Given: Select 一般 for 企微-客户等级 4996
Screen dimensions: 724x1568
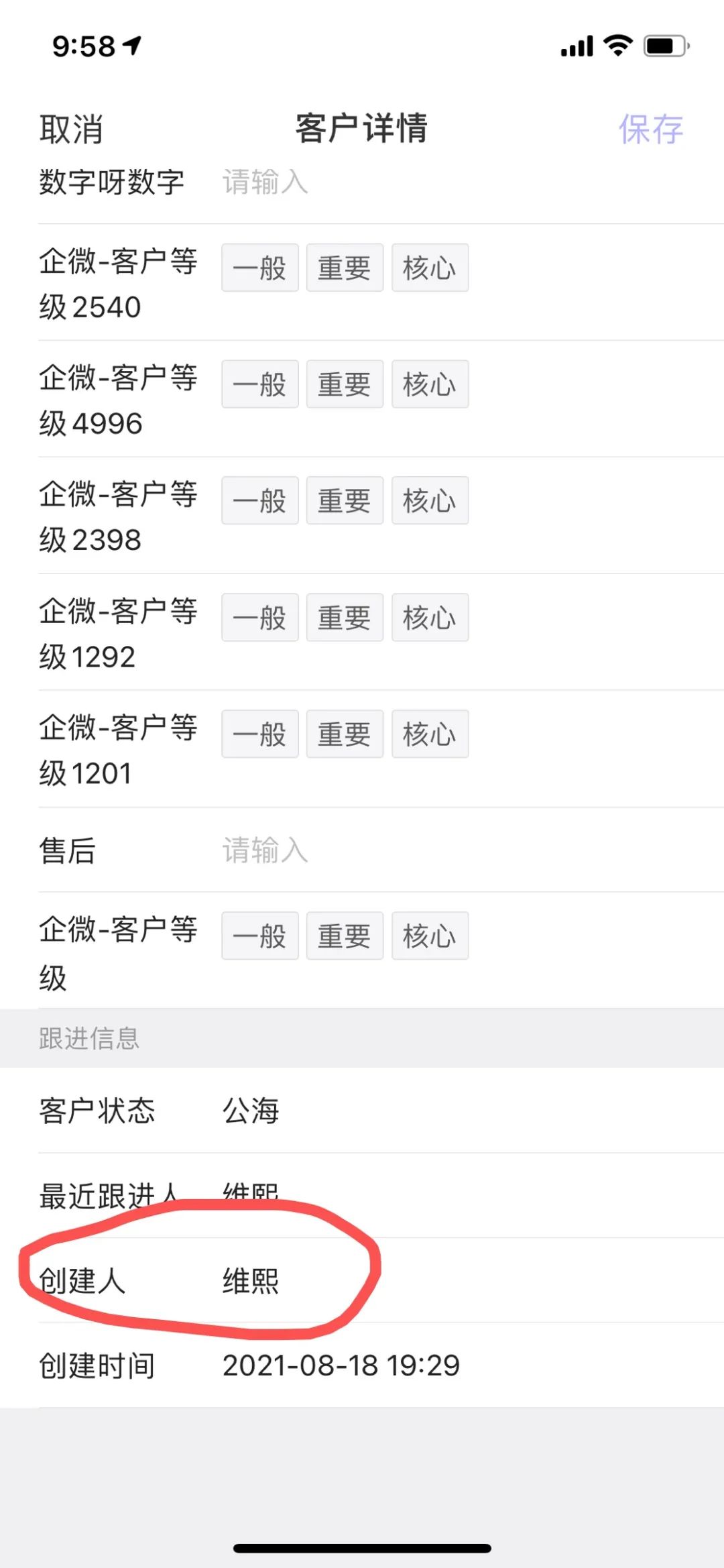Looking at the screenshot, I should 259,384.
